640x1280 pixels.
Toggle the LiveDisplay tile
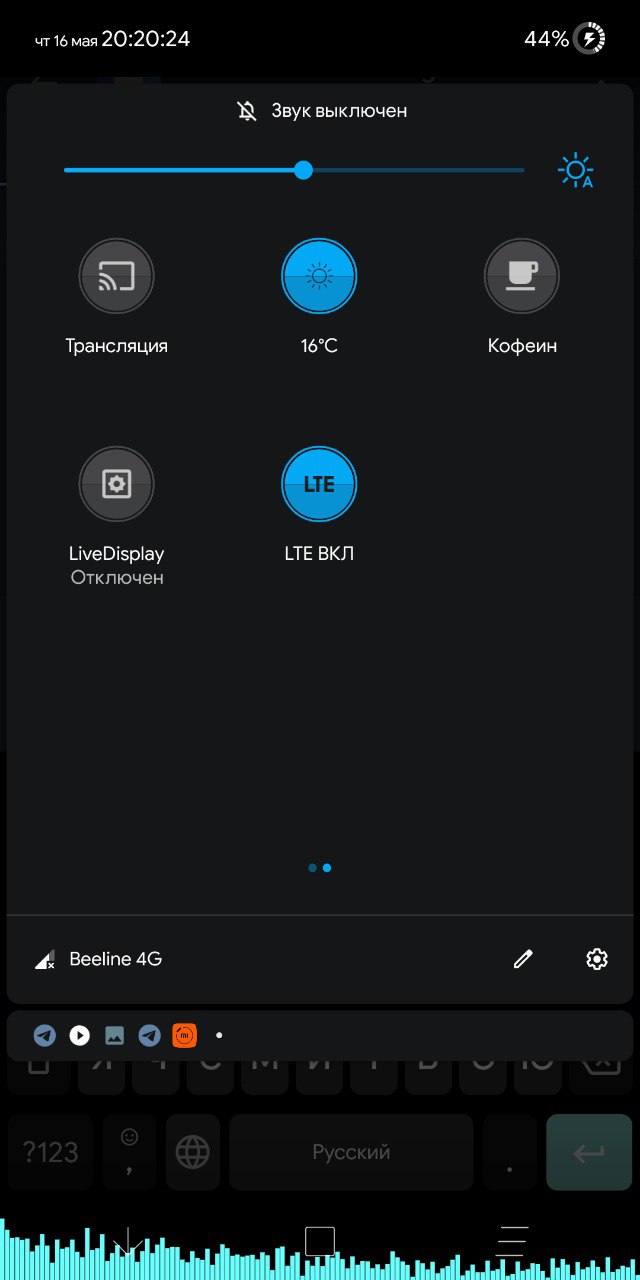pyautogui.click(x=117, y=484)
